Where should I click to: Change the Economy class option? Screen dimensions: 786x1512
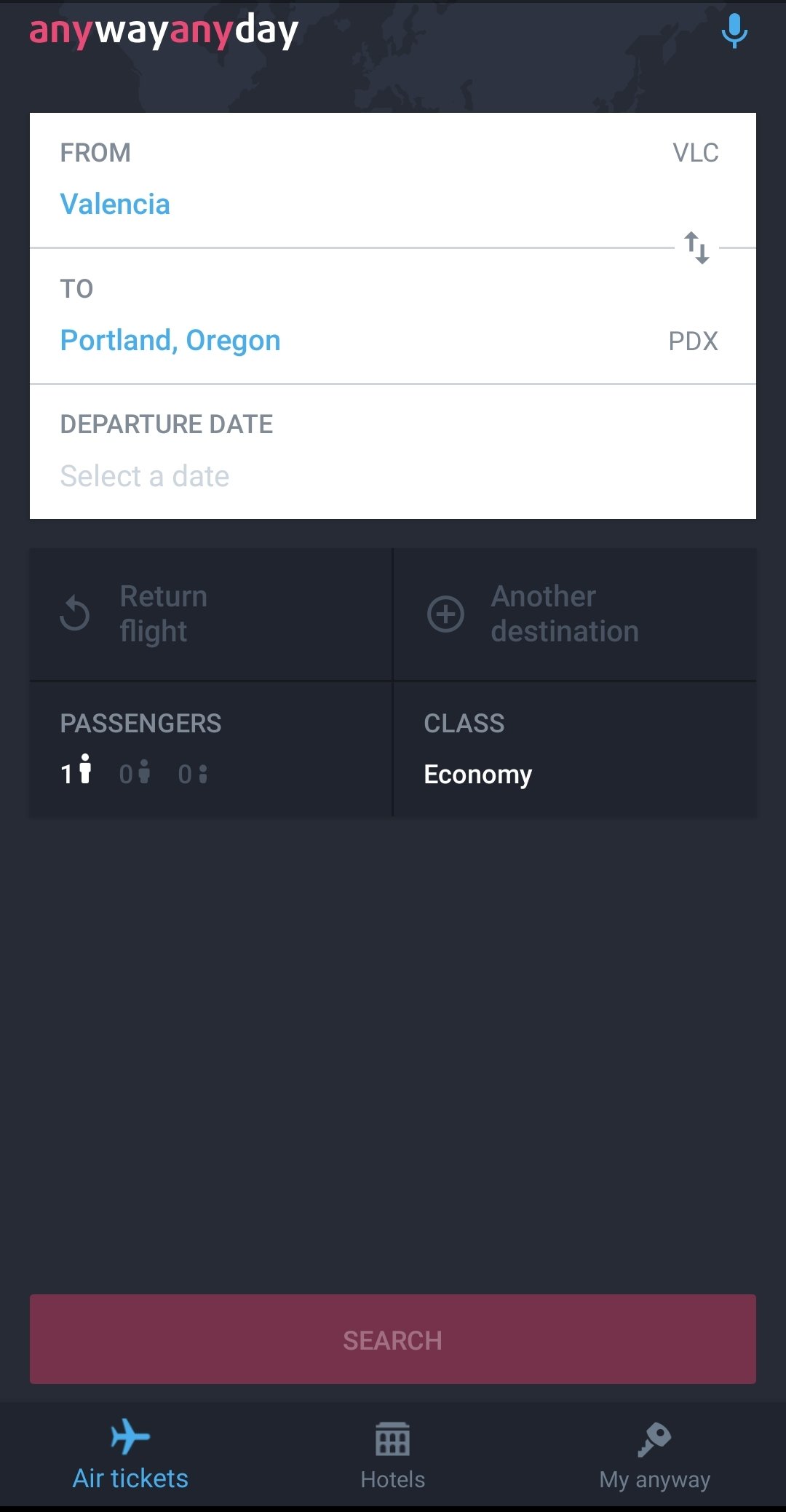point(575,749)
